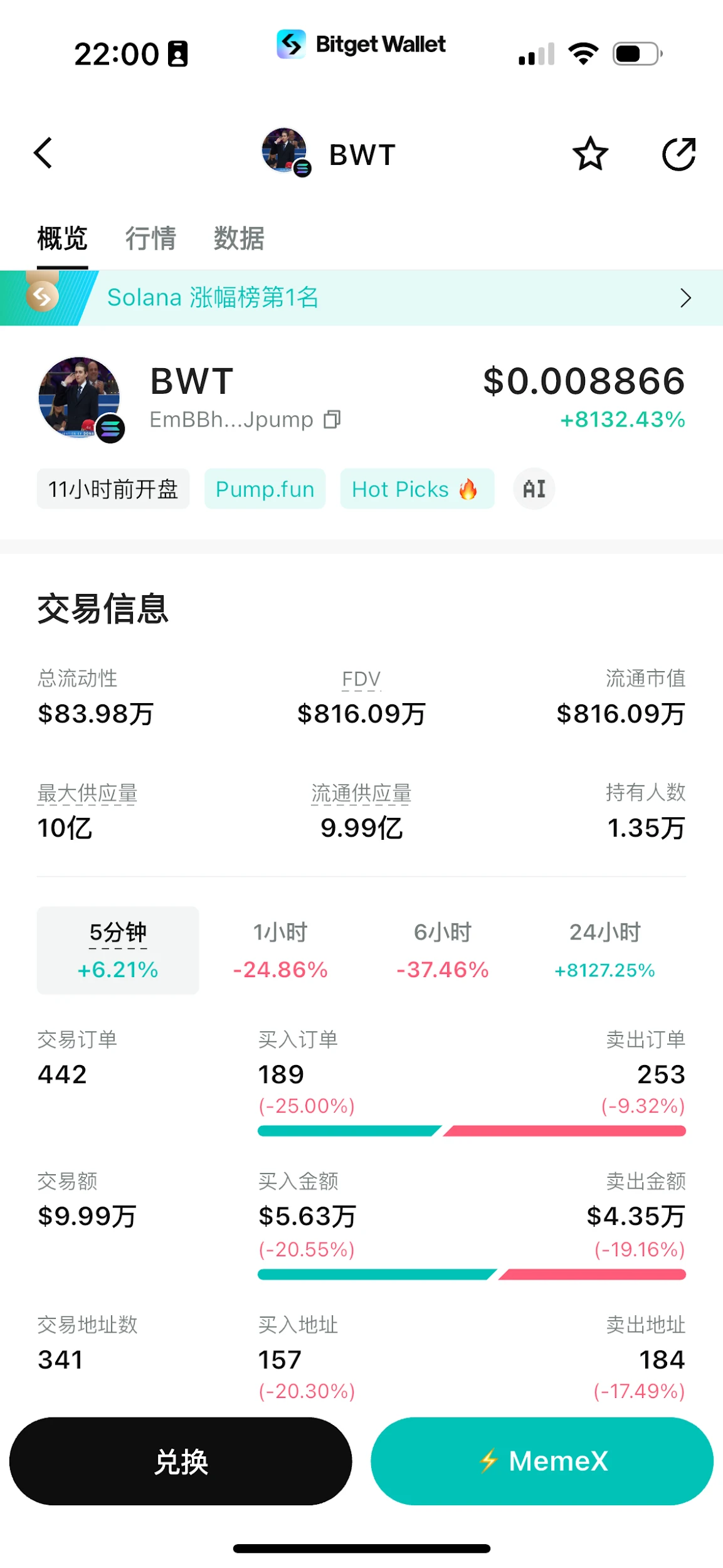Tap the Pump.fun chip

[x=265, y=489]
